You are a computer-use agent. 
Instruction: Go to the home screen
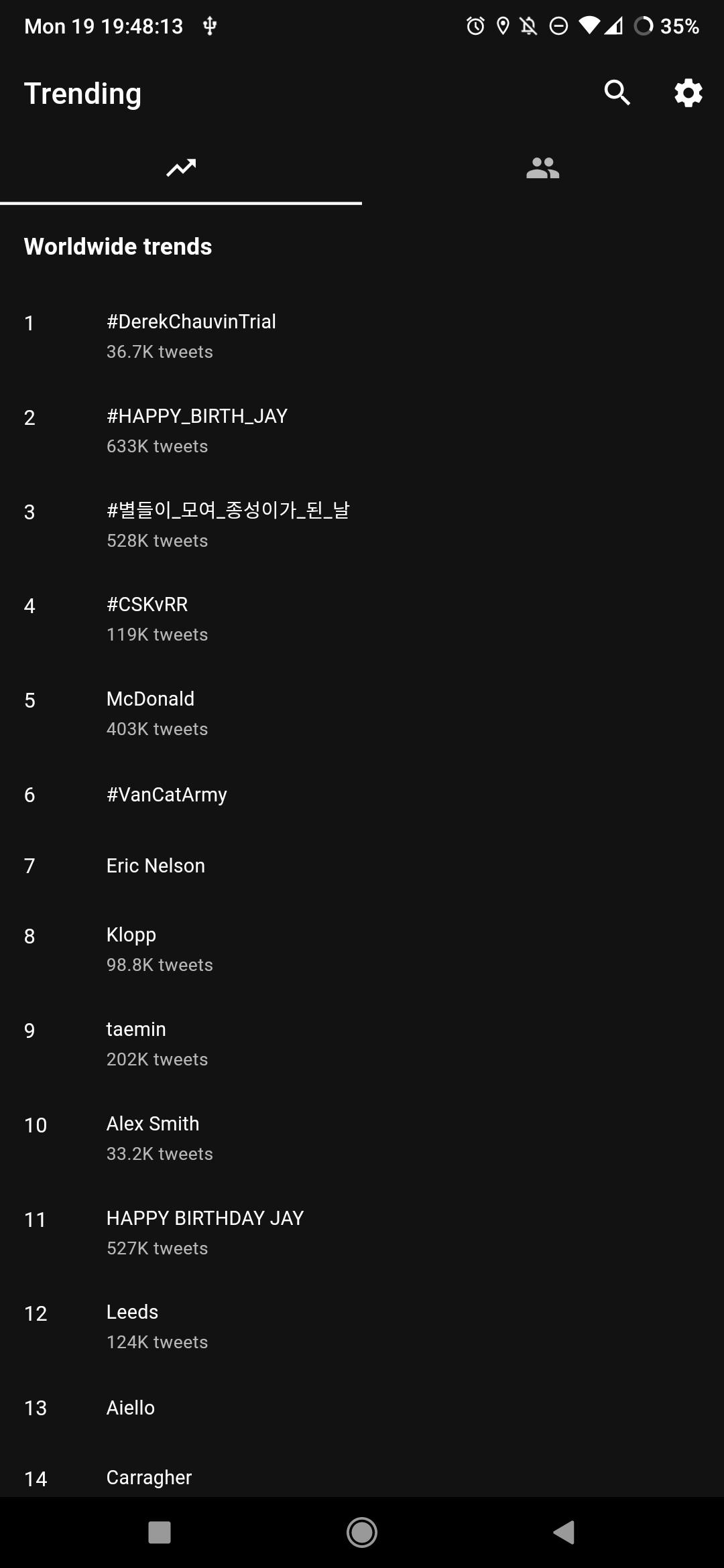pyautogui.click(x=362, y=1532)
